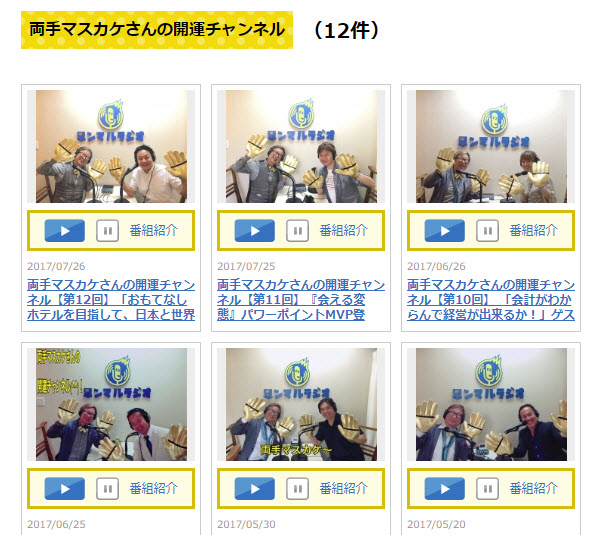602x535 pixels.
Task: Play the 第10回 episode dated 2017/06/26
Action: tap(444, 230)
